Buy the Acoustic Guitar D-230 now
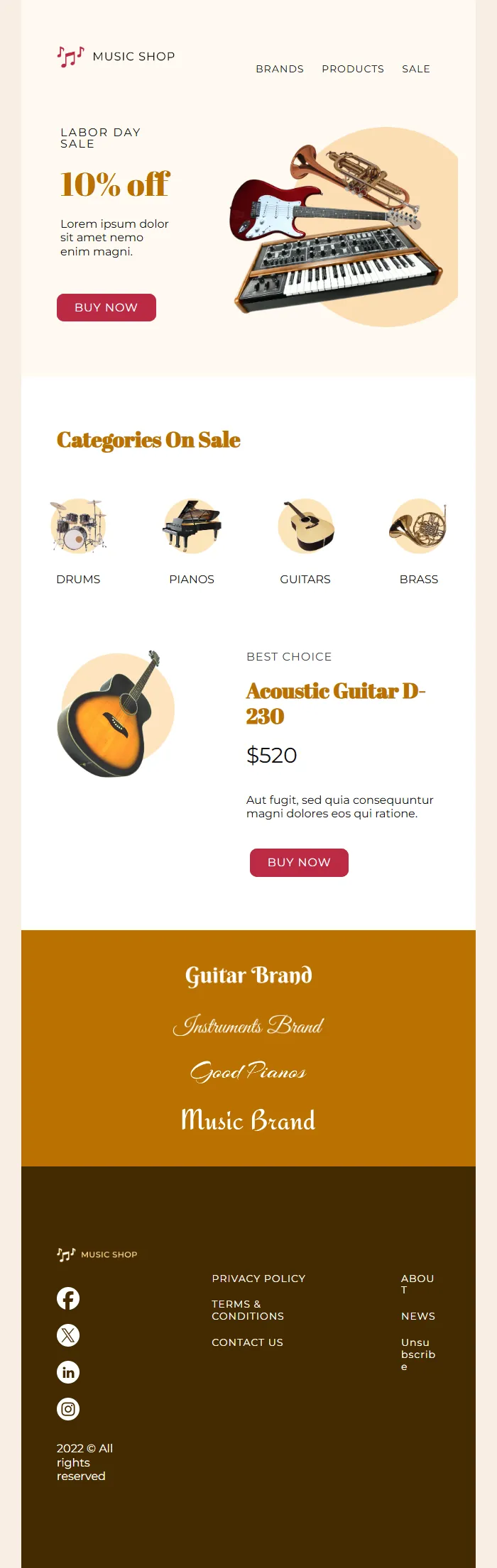Screen dimensions: 497x1568 tap(299, 862)
